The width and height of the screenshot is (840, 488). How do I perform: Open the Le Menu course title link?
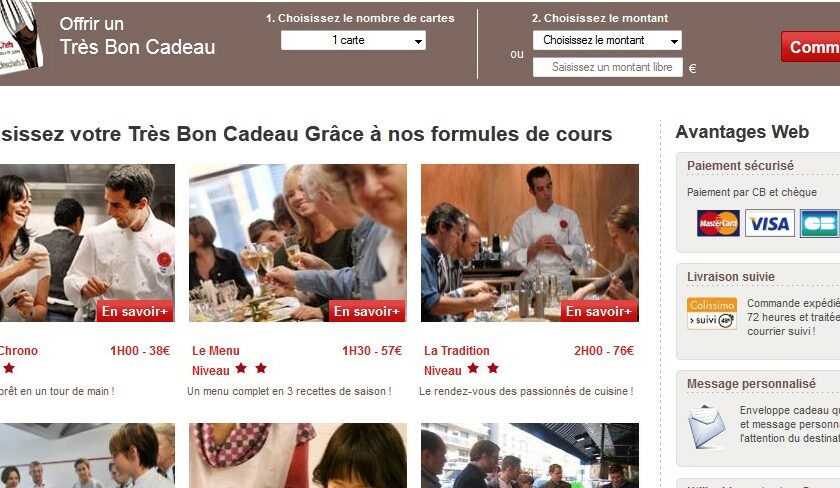pos(216,351)
